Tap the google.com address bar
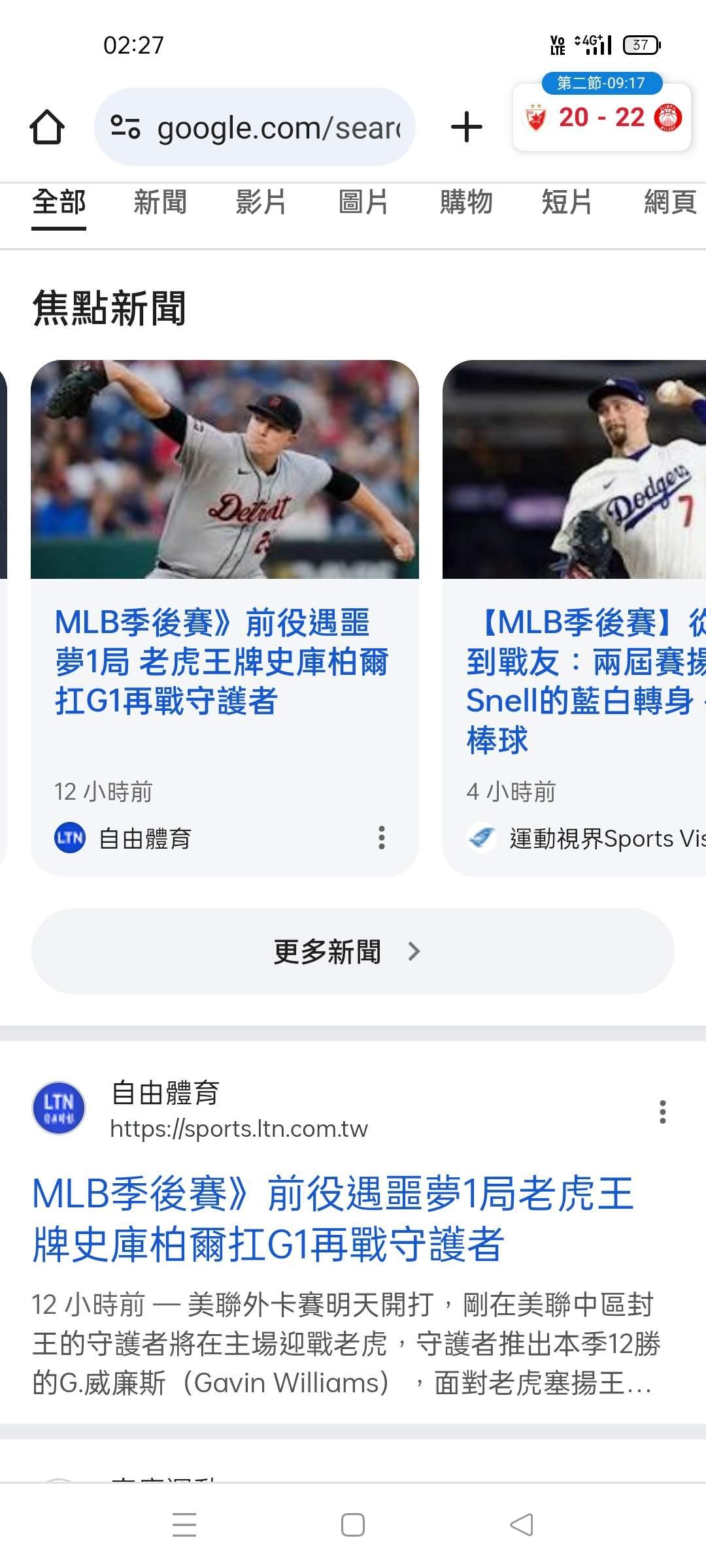Image resolution: width=706 pixels, height=1568 pixels. (255, 127)
